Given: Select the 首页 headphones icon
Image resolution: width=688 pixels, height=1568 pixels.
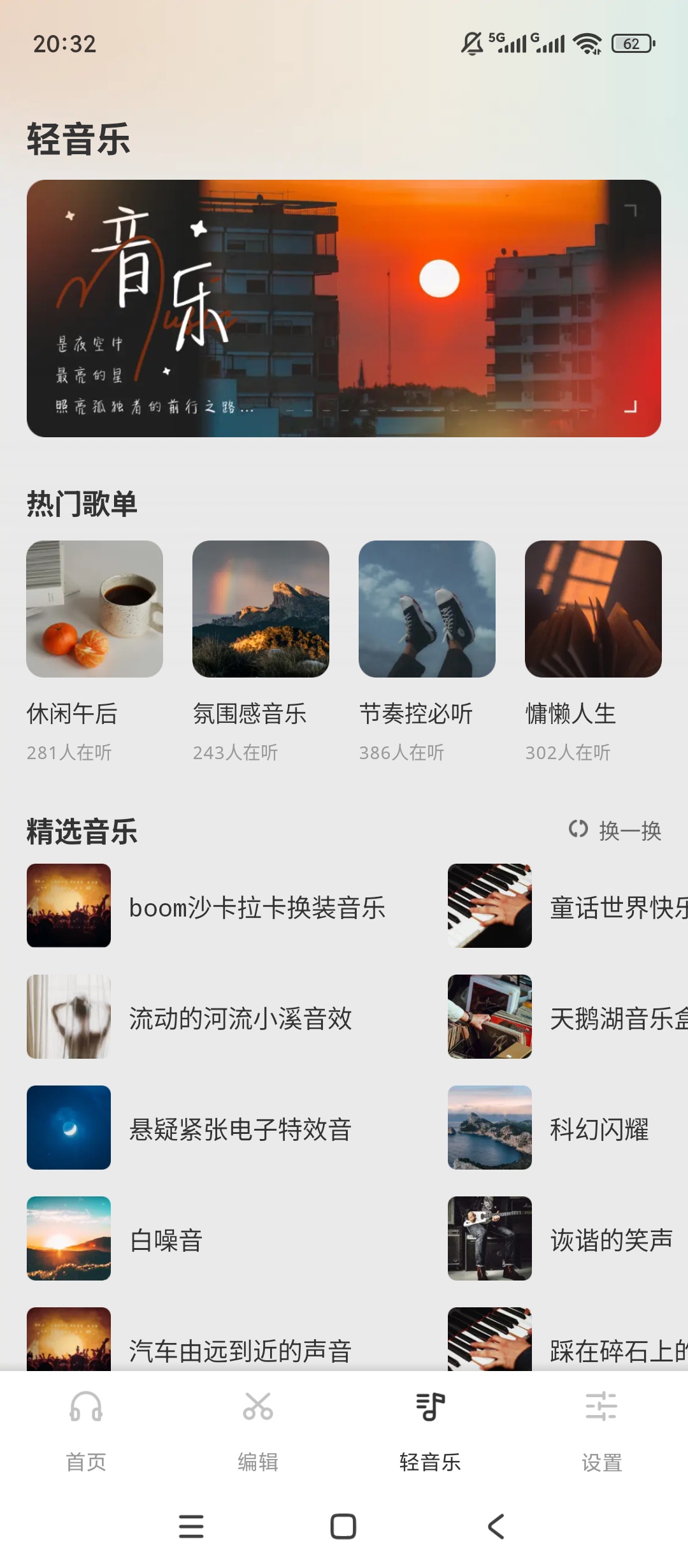Looking at the screenshot, I should pos(86,1411).
